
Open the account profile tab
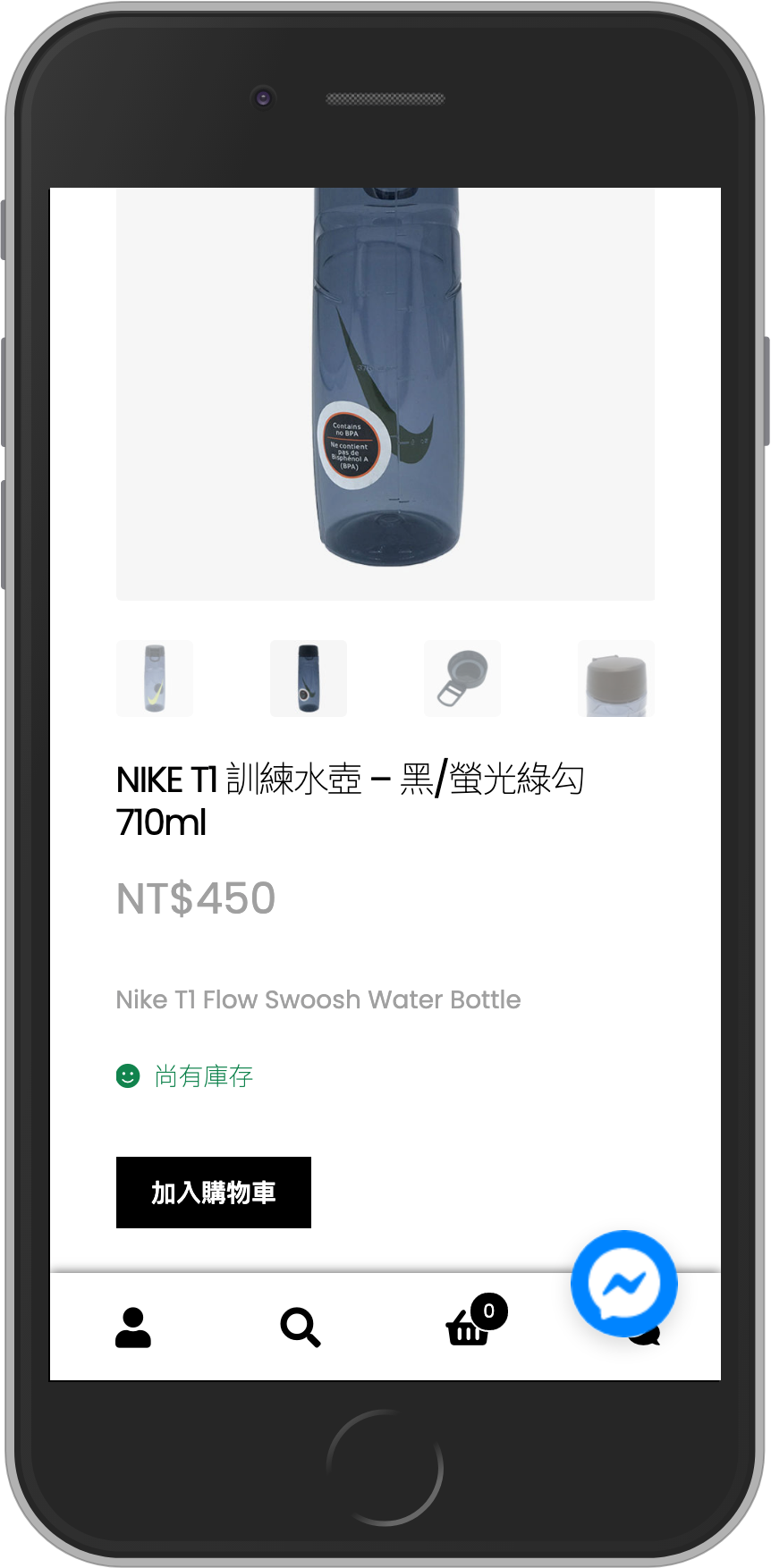133,1328
